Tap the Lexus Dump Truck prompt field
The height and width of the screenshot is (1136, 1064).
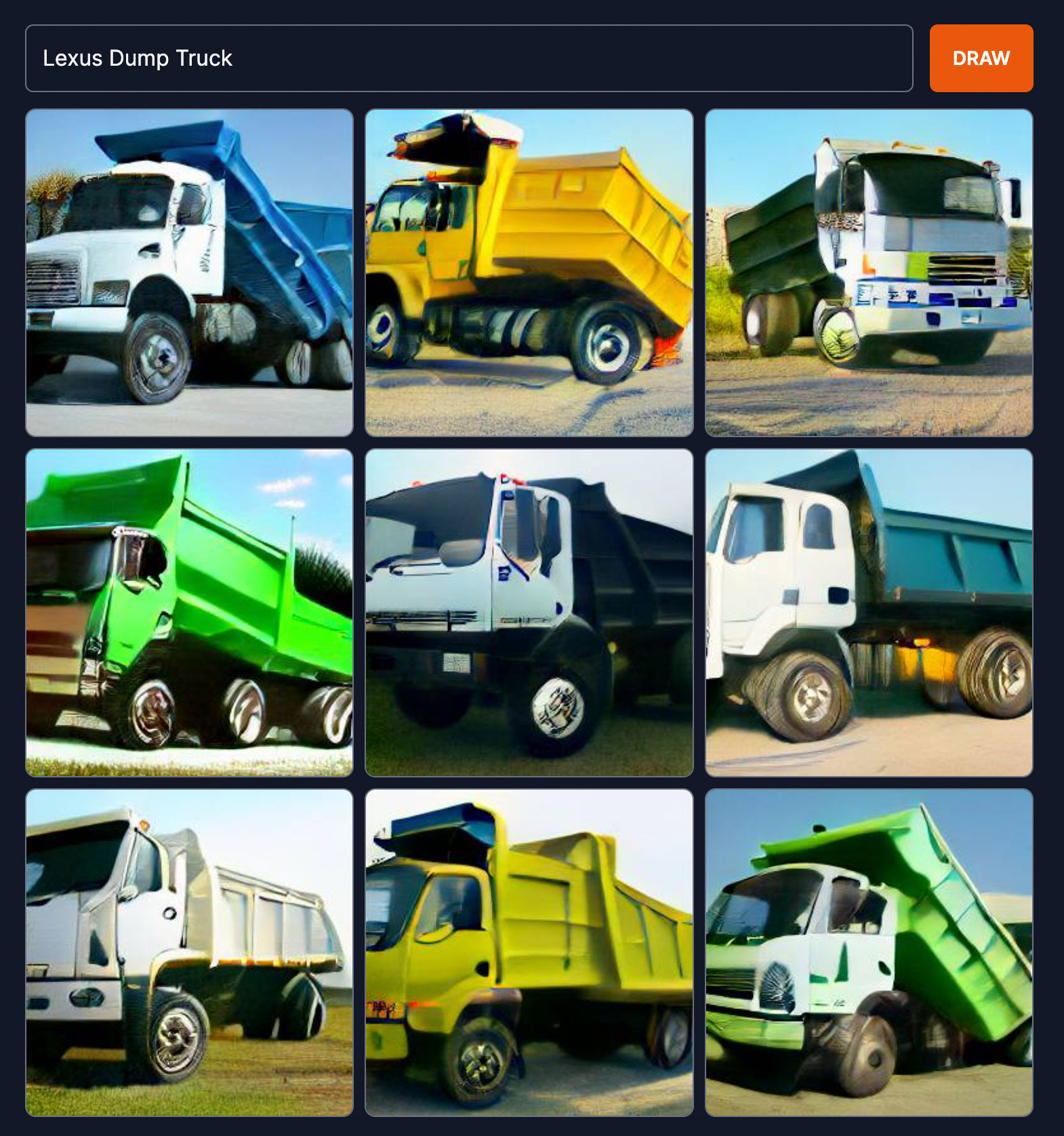(469, 58)
